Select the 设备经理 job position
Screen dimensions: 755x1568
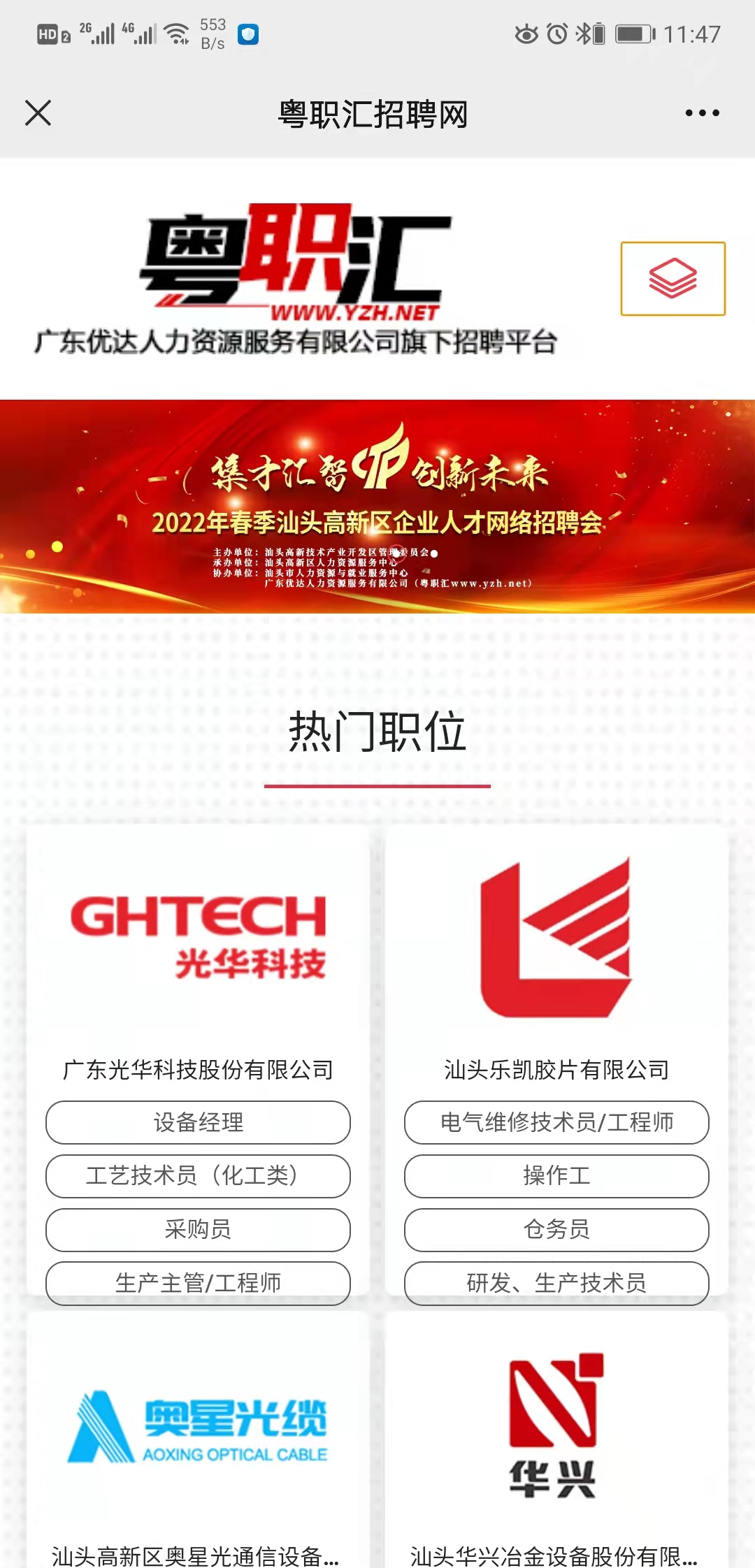tap(198, 1122)
